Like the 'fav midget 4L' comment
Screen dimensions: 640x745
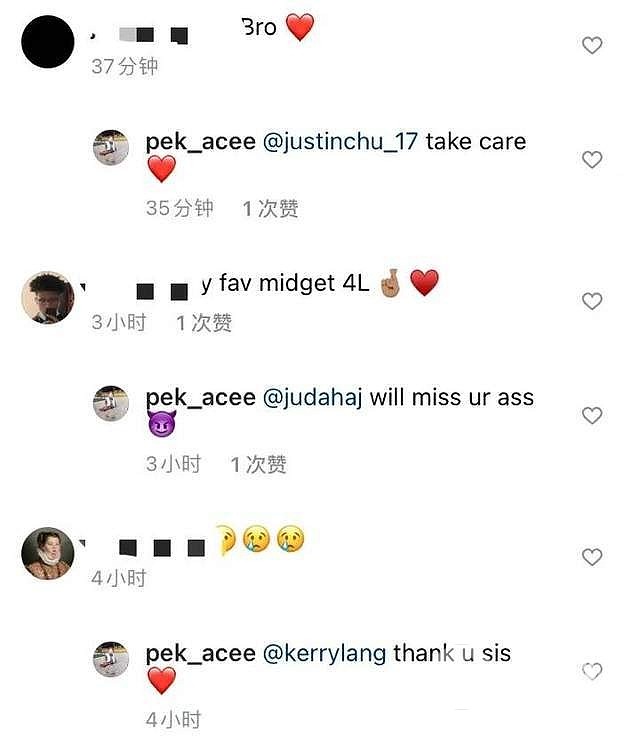[x=592, y=301]
